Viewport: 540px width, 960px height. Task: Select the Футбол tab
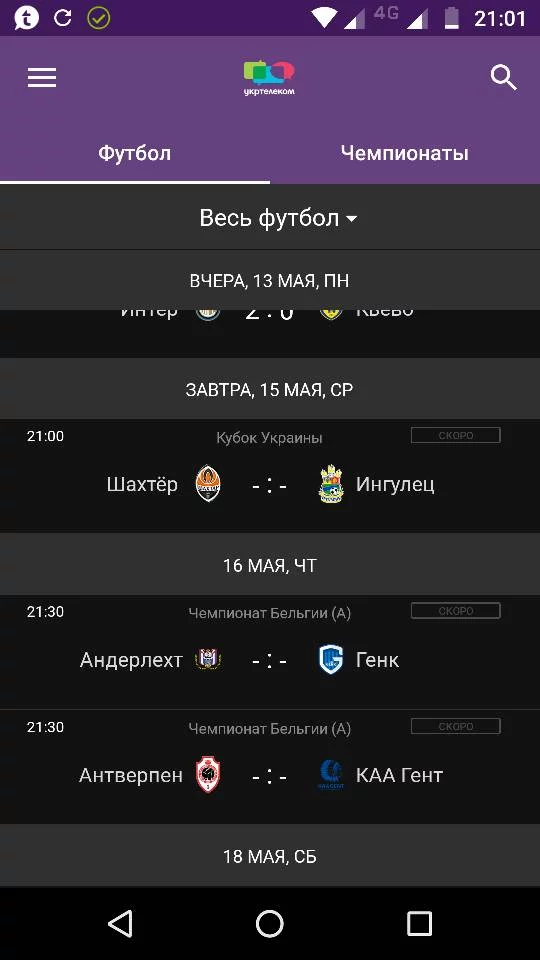pos(135,152)
